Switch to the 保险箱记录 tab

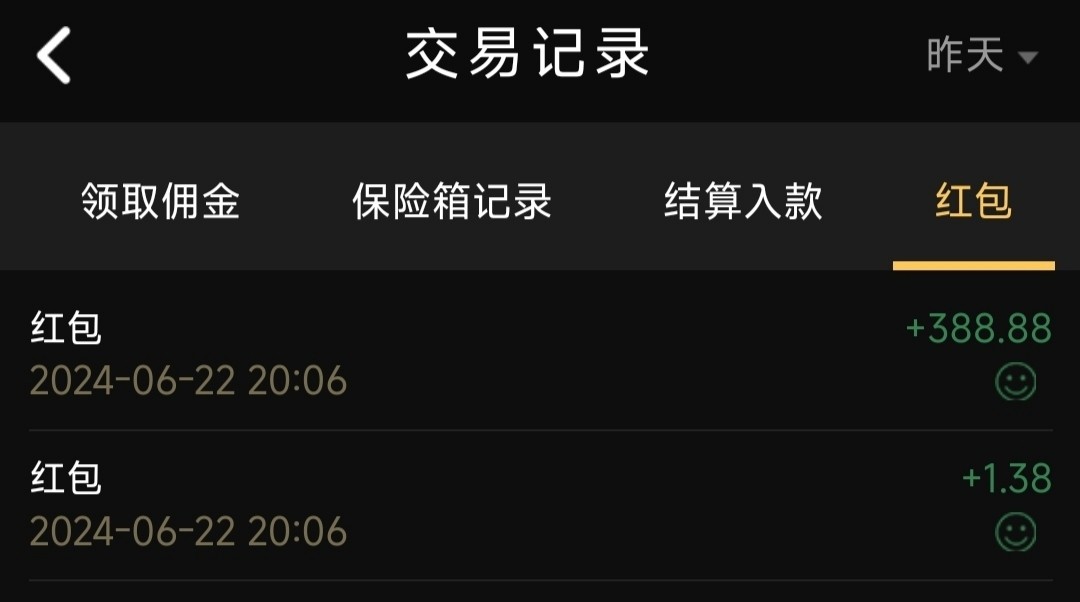452,201
